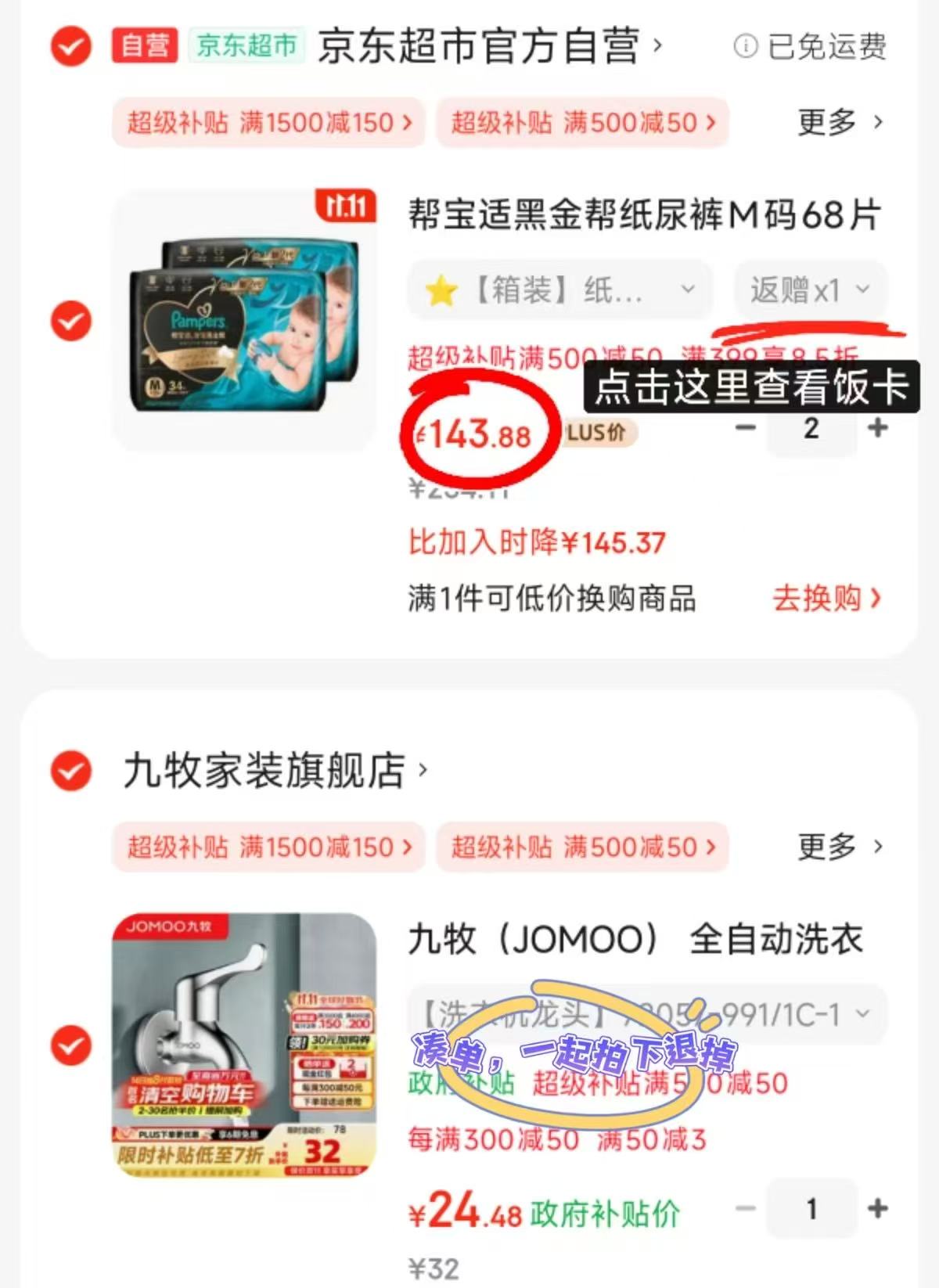Expand the 返赠x1 dropdown

tap(809, 290)
